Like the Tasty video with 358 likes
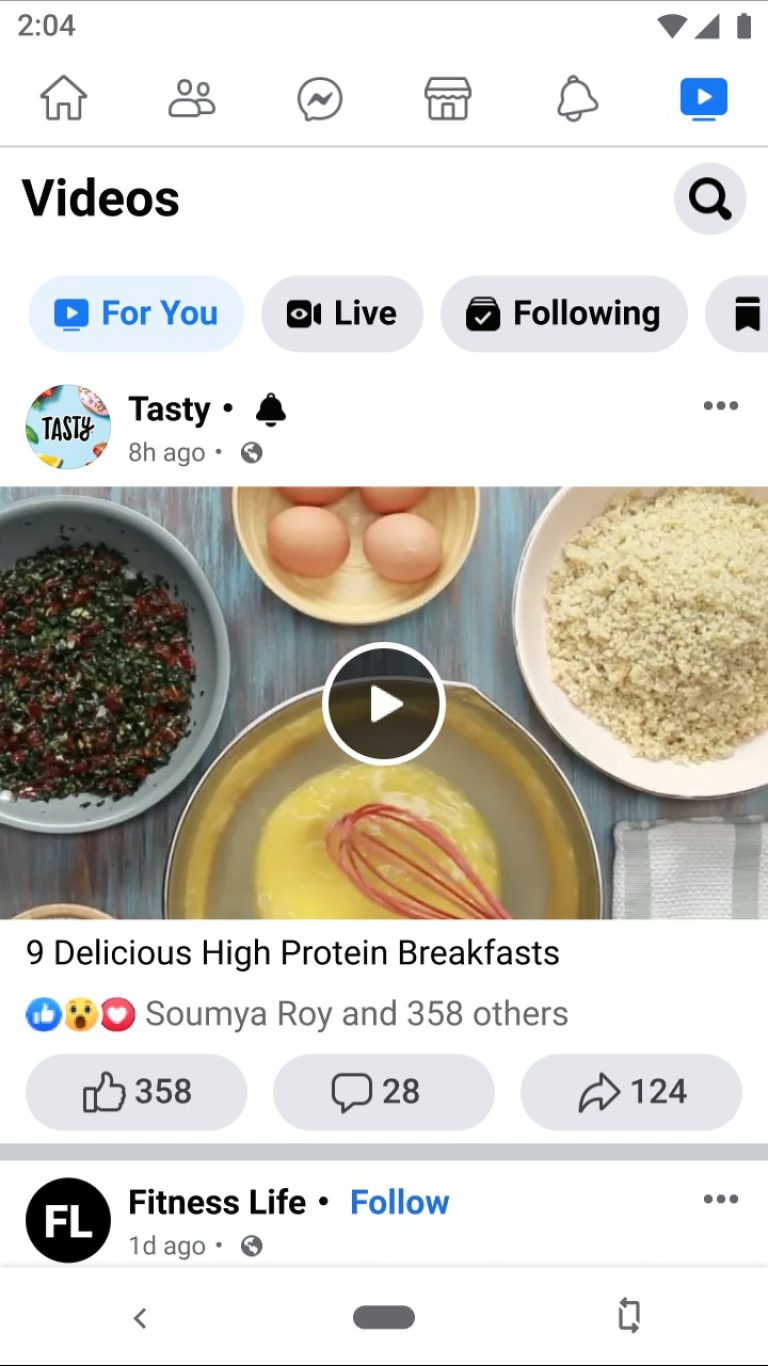 pos(136,1092)
